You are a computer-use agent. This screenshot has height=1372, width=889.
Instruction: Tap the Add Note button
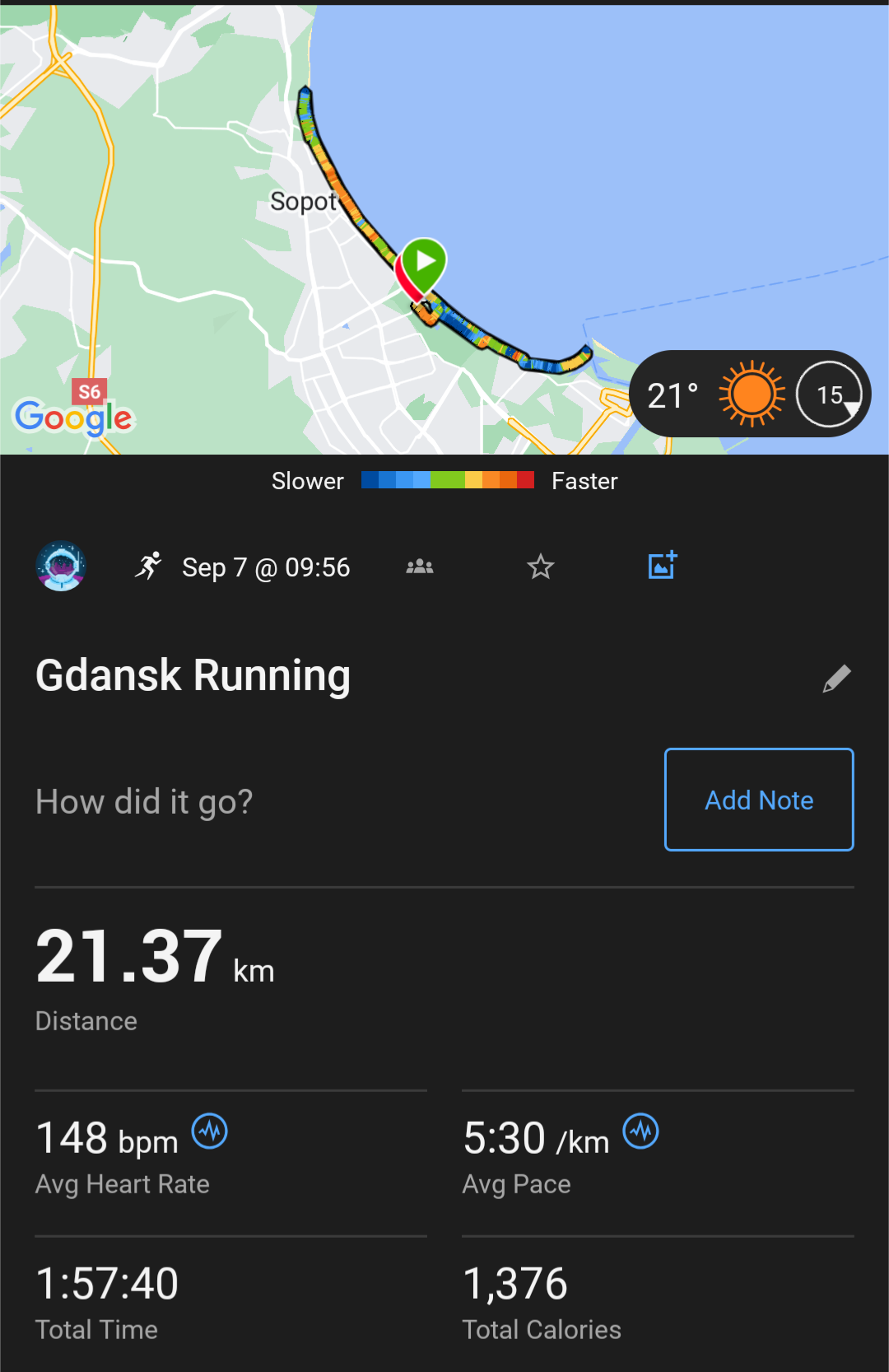pos(758,800)
